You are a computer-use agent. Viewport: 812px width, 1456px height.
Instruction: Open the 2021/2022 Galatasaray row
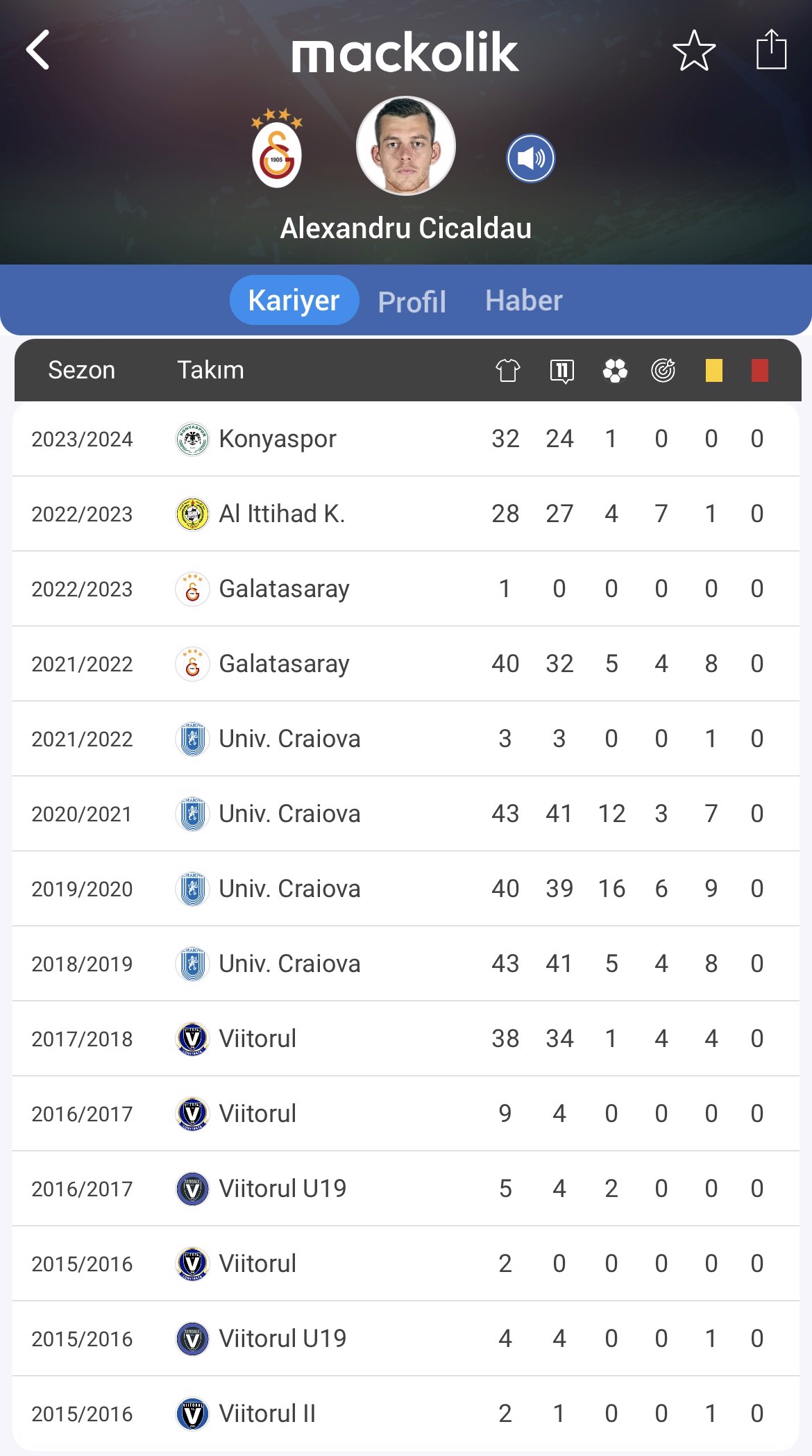point(406,664)
